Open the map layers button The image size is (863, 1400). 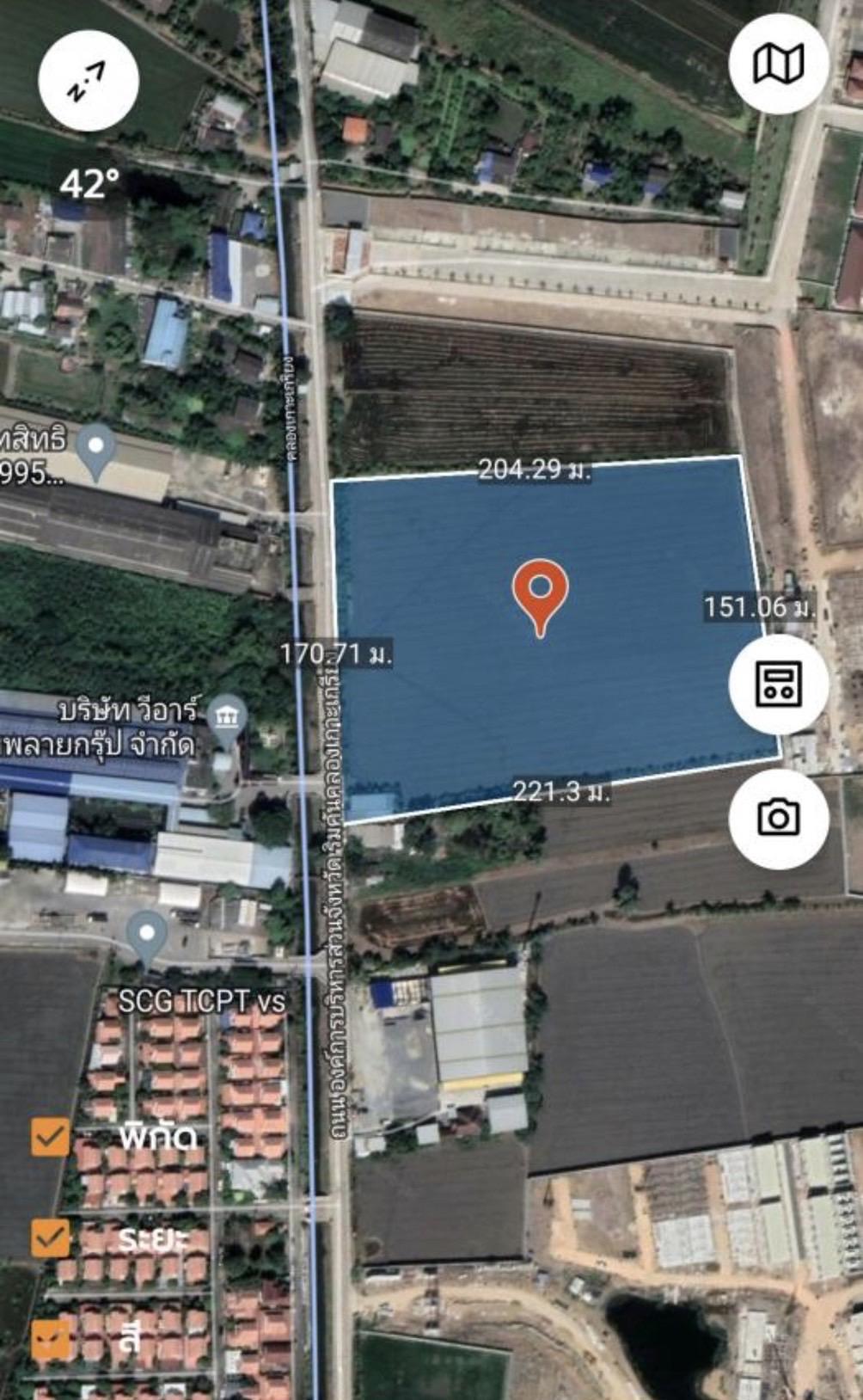[779, 63]
